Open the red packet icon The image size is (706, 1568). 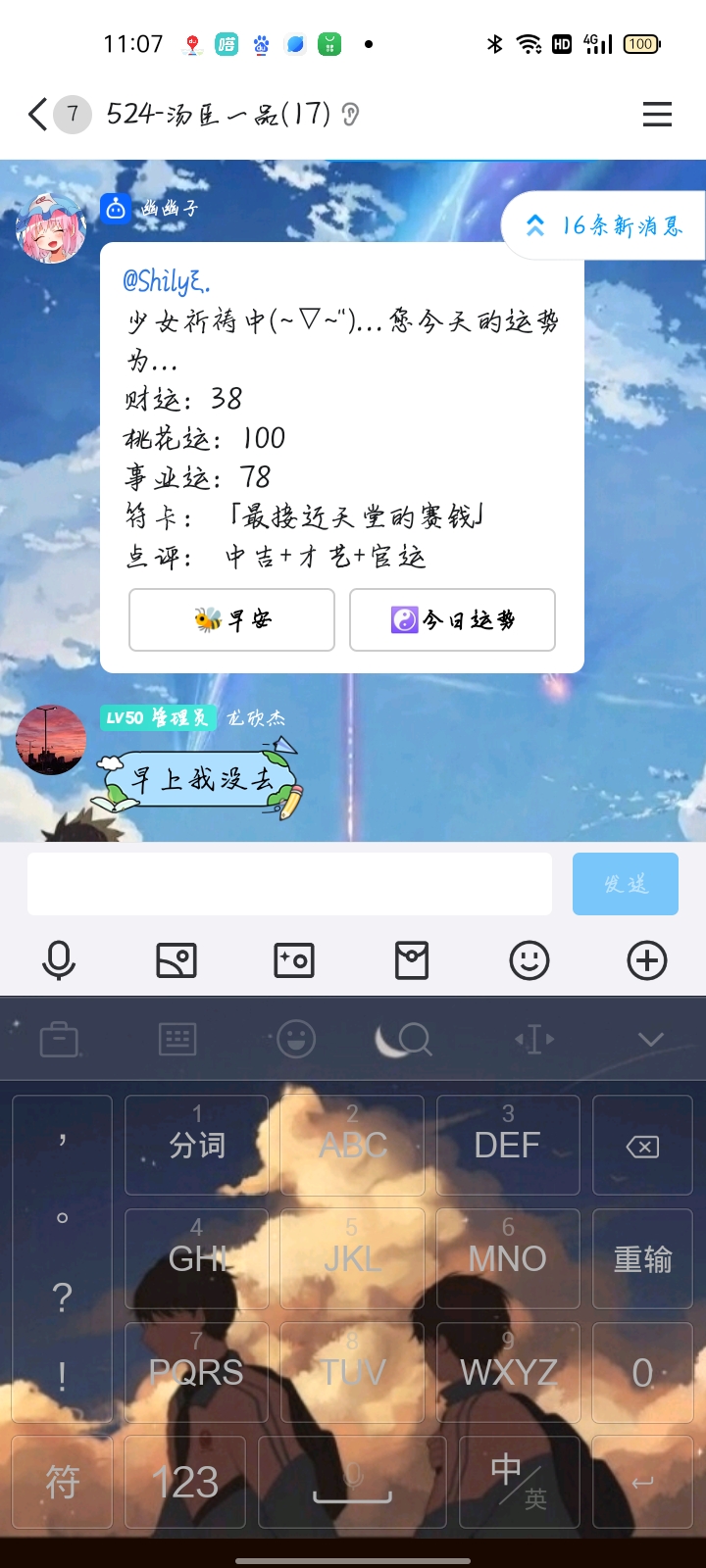click(x=412, y=960)
